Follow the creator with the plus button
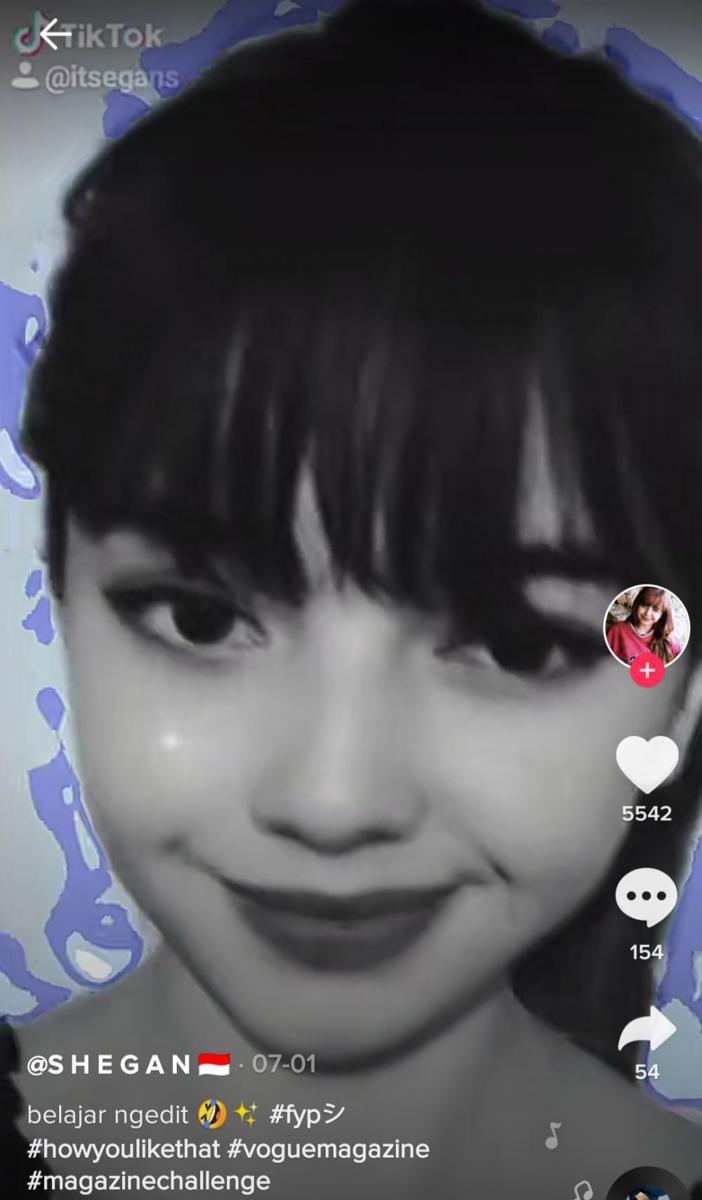Image resolution: width=702 pixels, height=1200 pixels. [647, 671]
